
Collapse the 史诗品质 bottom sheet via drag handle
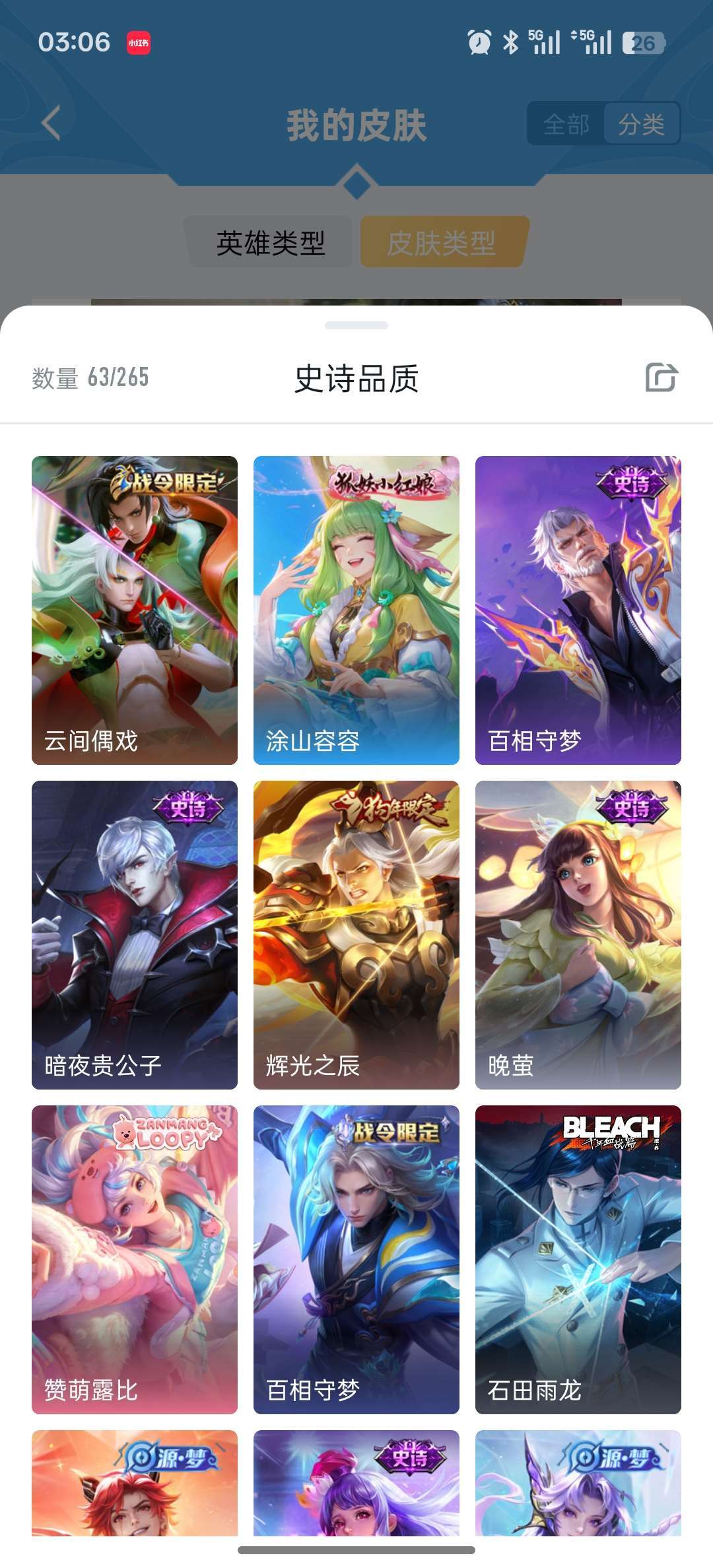point(356,323)
